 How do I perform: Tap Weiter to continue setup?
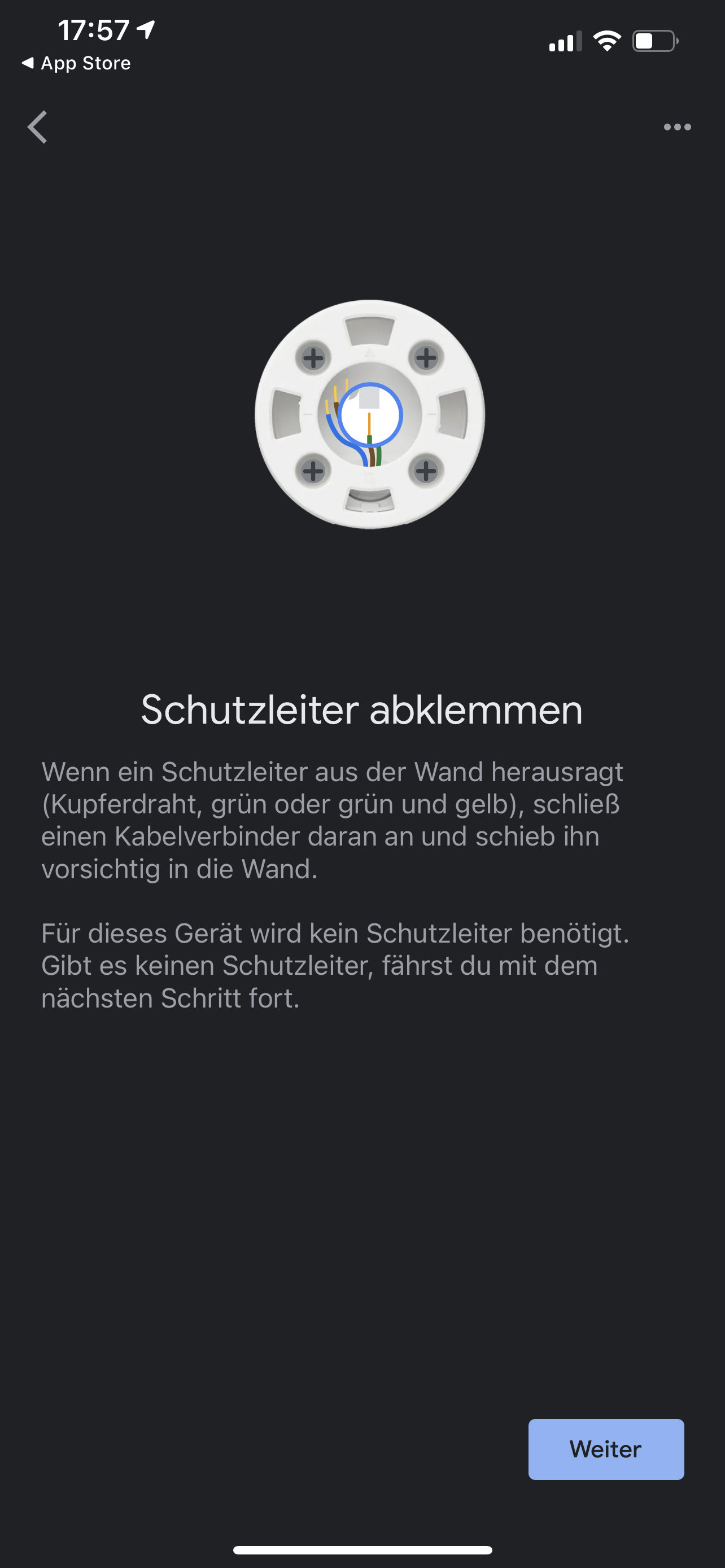coord(606,1449)
